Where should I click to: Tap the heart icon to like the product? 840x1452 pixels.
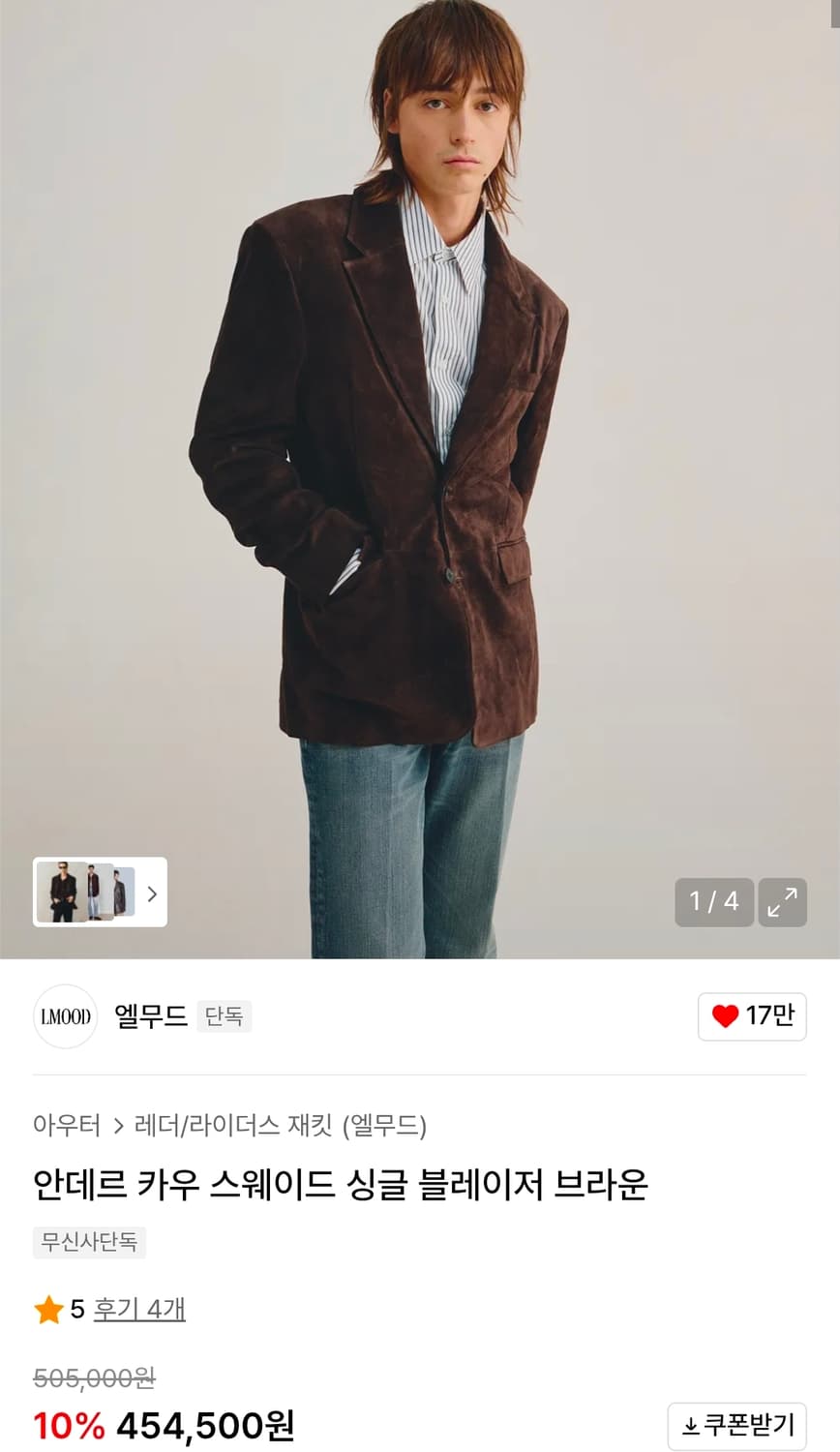coord(728,1016)
